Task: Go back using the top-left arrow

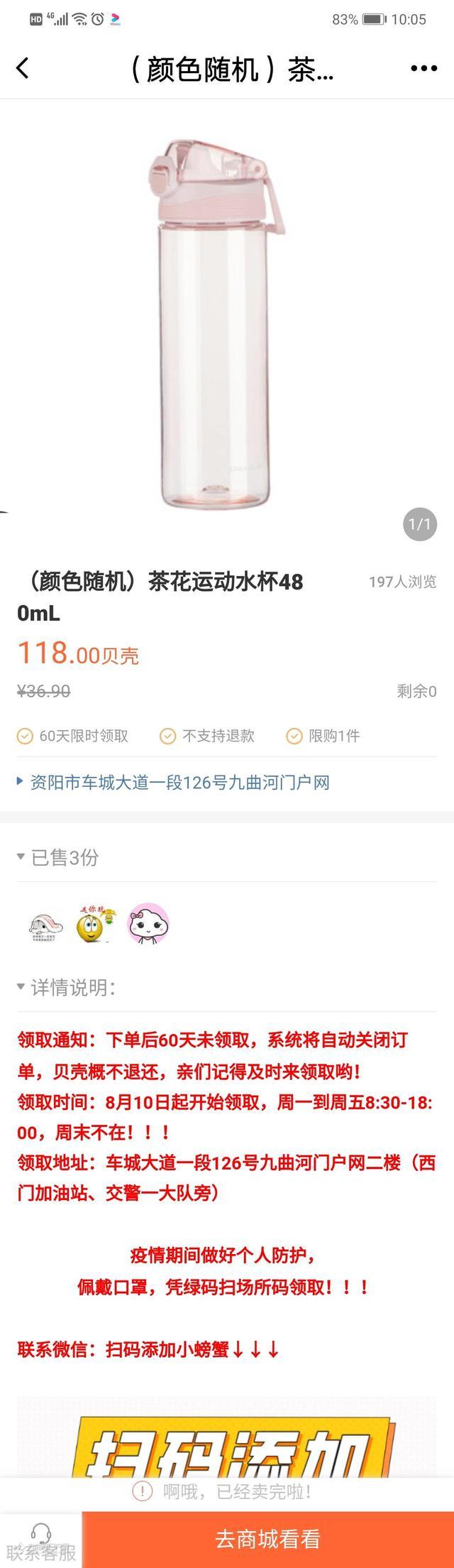Action: coord(23,69)
